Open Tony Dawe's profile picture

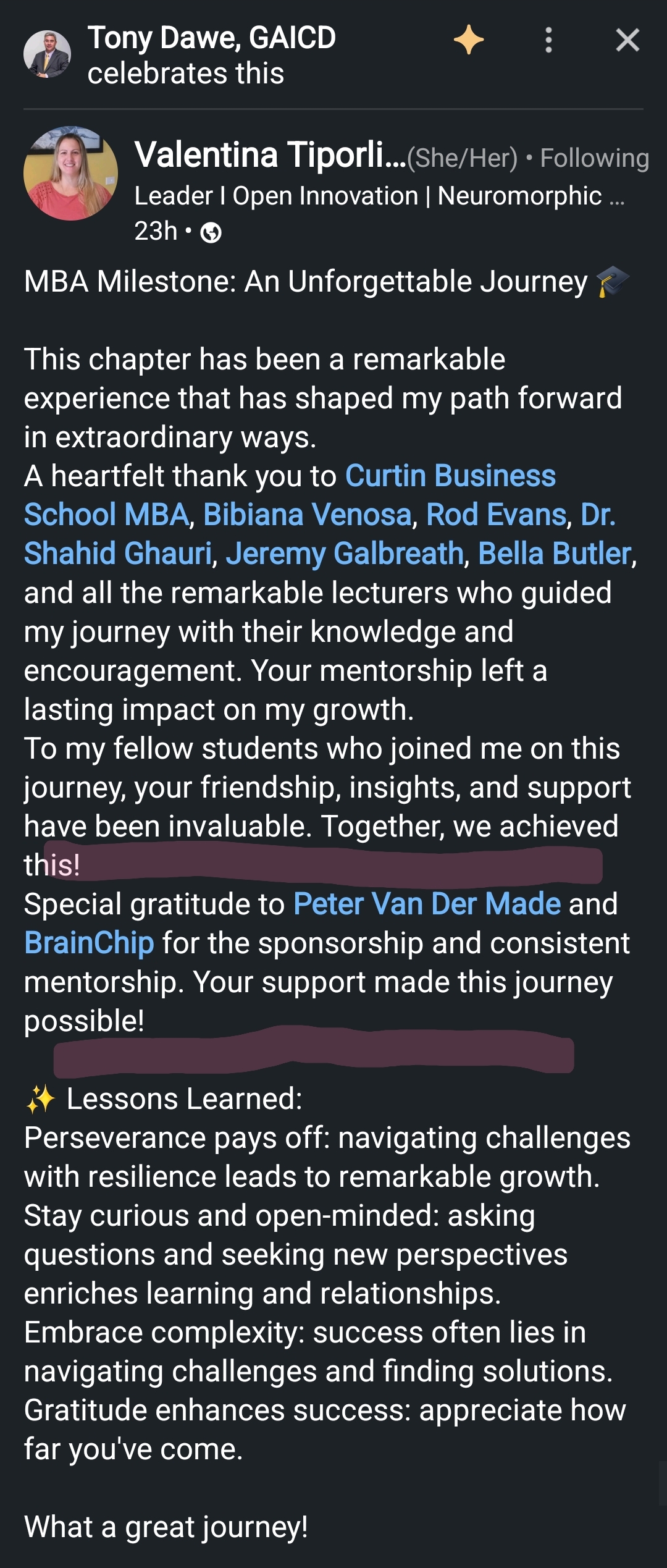(47, 54)
